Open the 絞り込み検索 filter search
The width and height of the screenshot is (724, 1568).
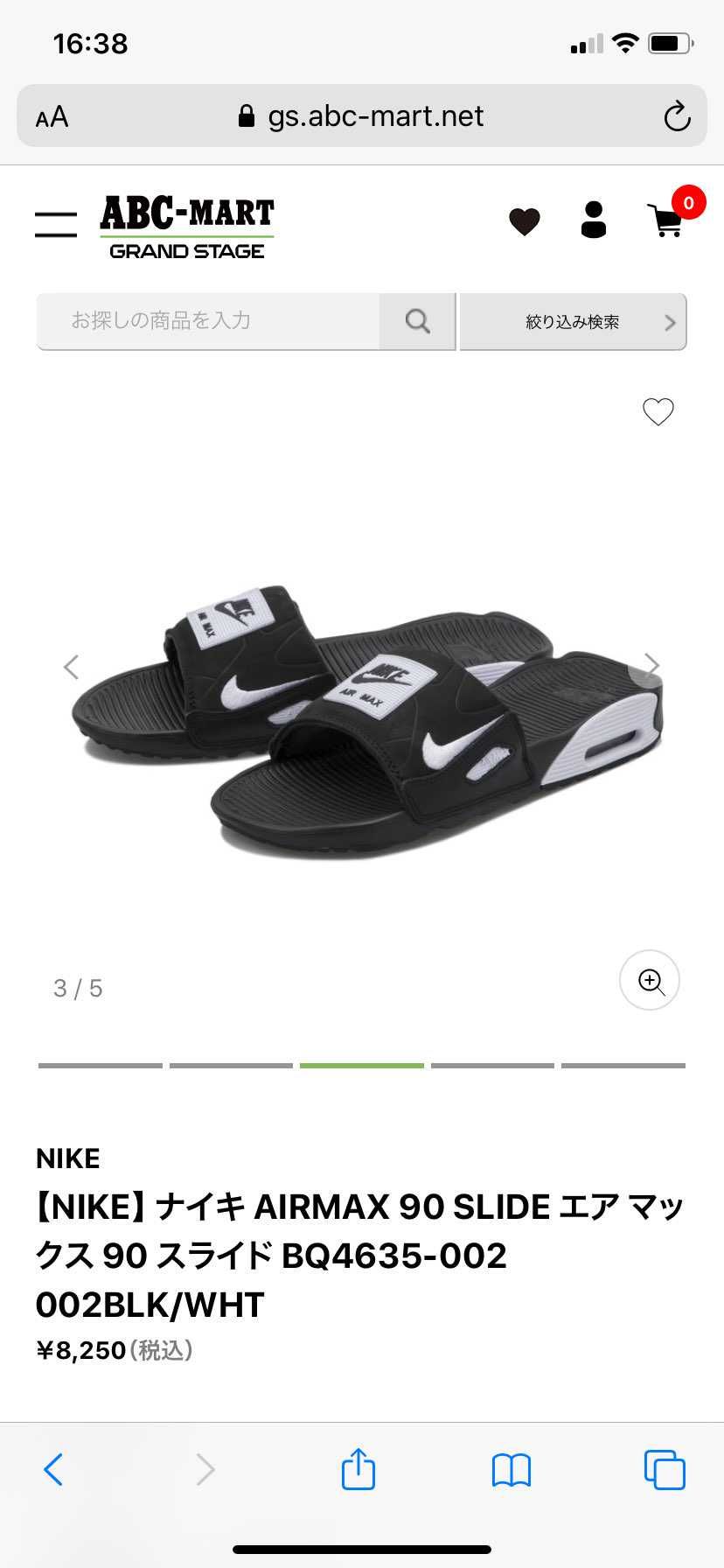pyautogui.click(x=573, y=322)
